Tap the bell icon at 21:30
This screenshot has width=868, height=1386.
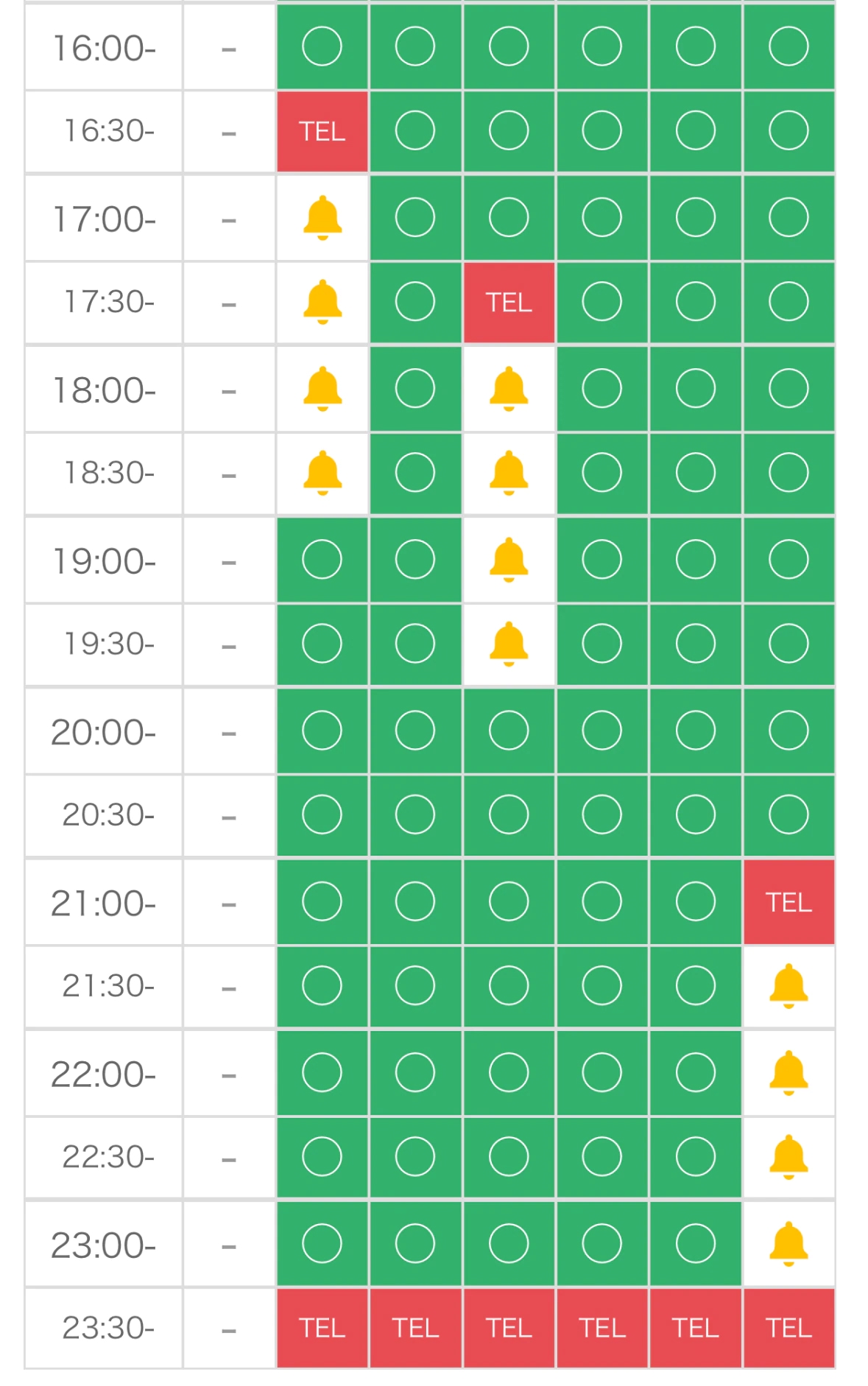[788, 986]
